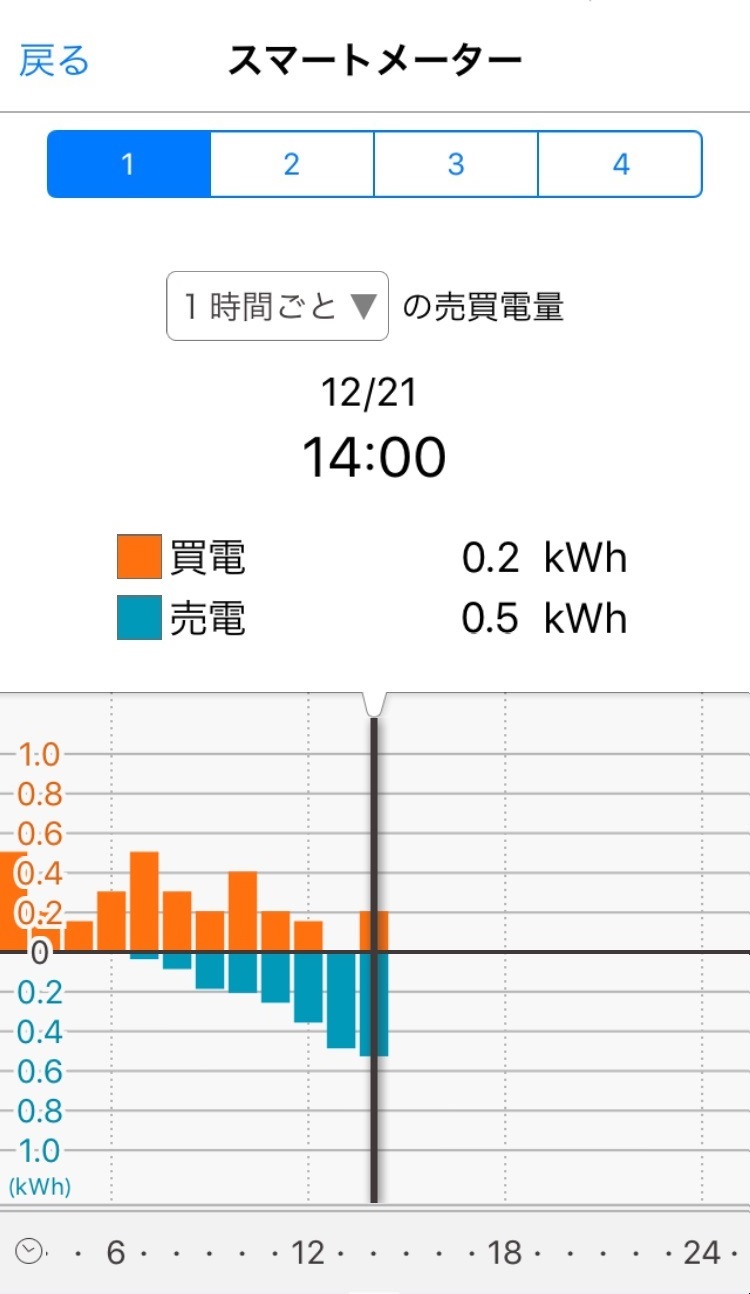750x1294 pixels.
Task: Switch to segment 4
Action: click(x=620, y=164)
